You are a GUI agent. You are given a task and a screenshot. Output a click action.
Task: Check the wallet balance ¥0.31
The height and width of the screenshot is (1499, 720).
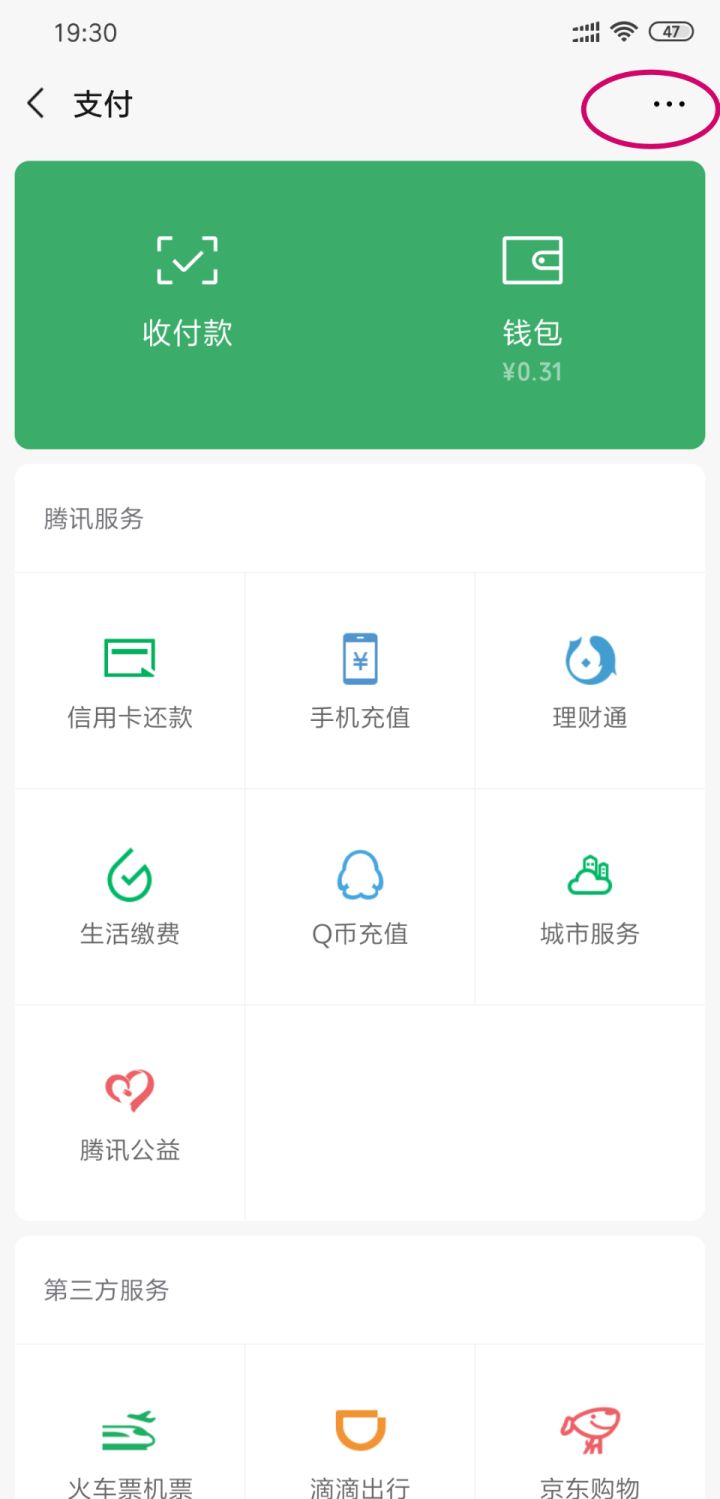click(533, 371)
